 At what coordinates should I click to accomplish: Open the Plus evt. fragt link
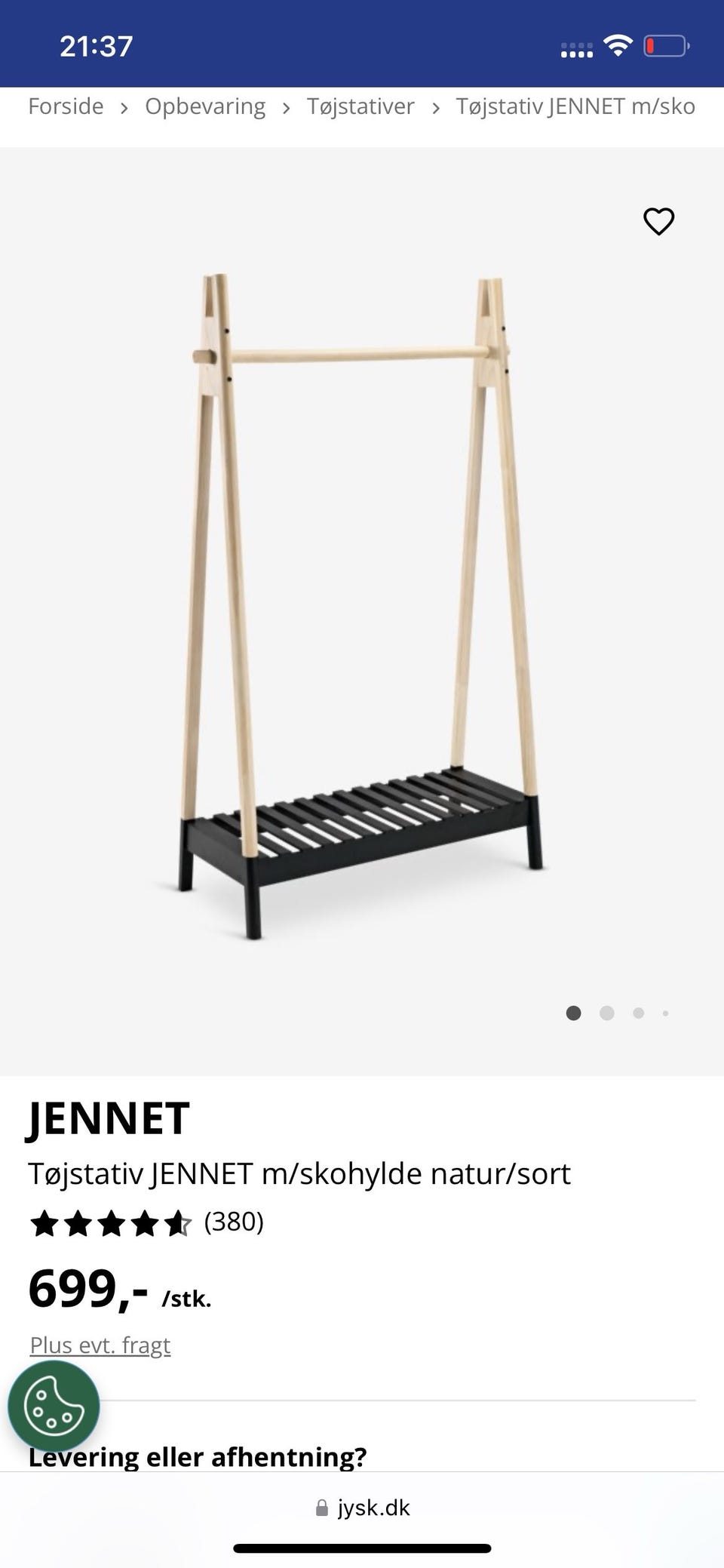point(100,1345)
